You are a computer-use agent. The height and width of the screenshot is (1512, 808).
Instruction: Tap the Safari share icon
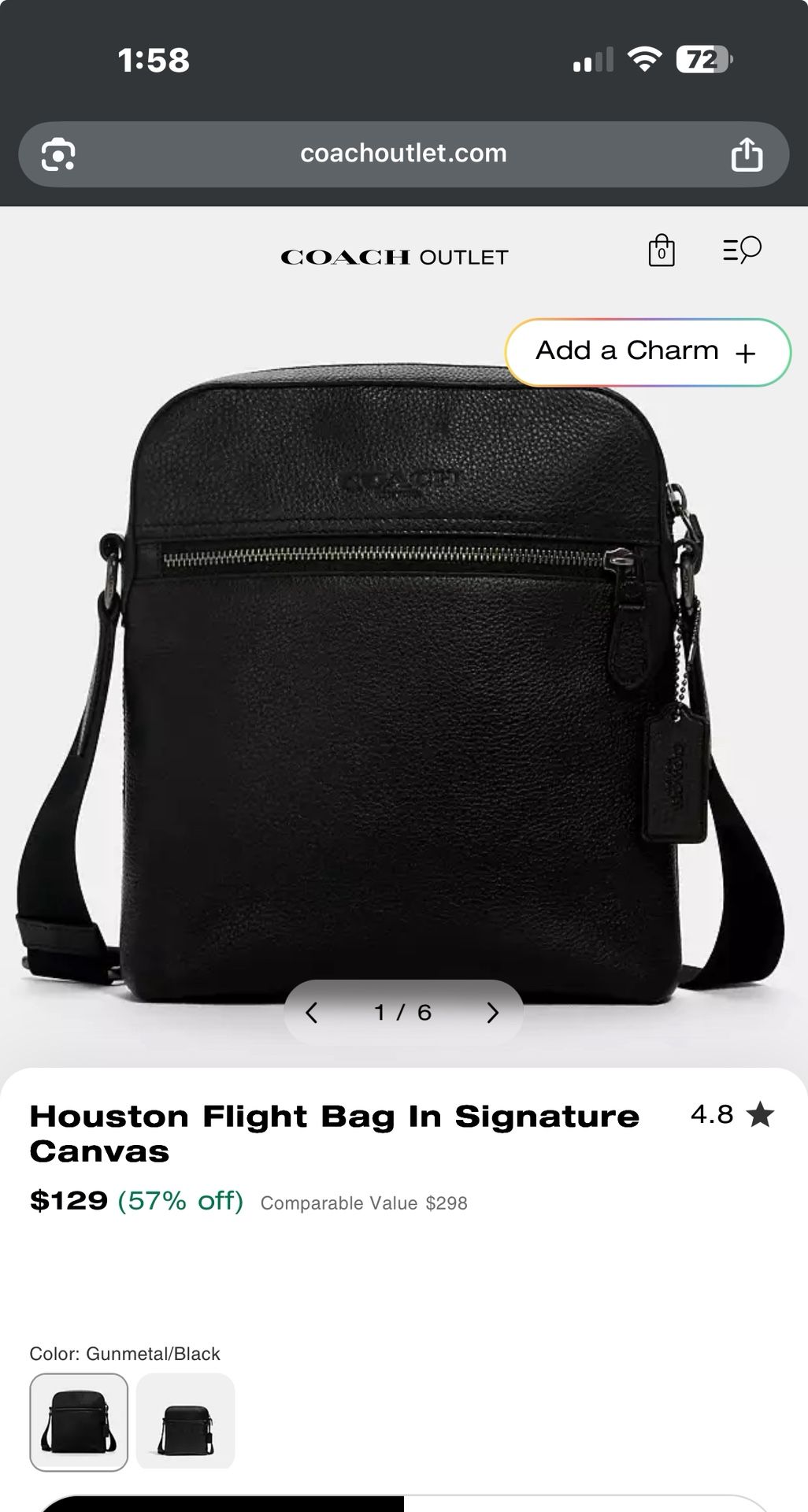coord(746,154)
